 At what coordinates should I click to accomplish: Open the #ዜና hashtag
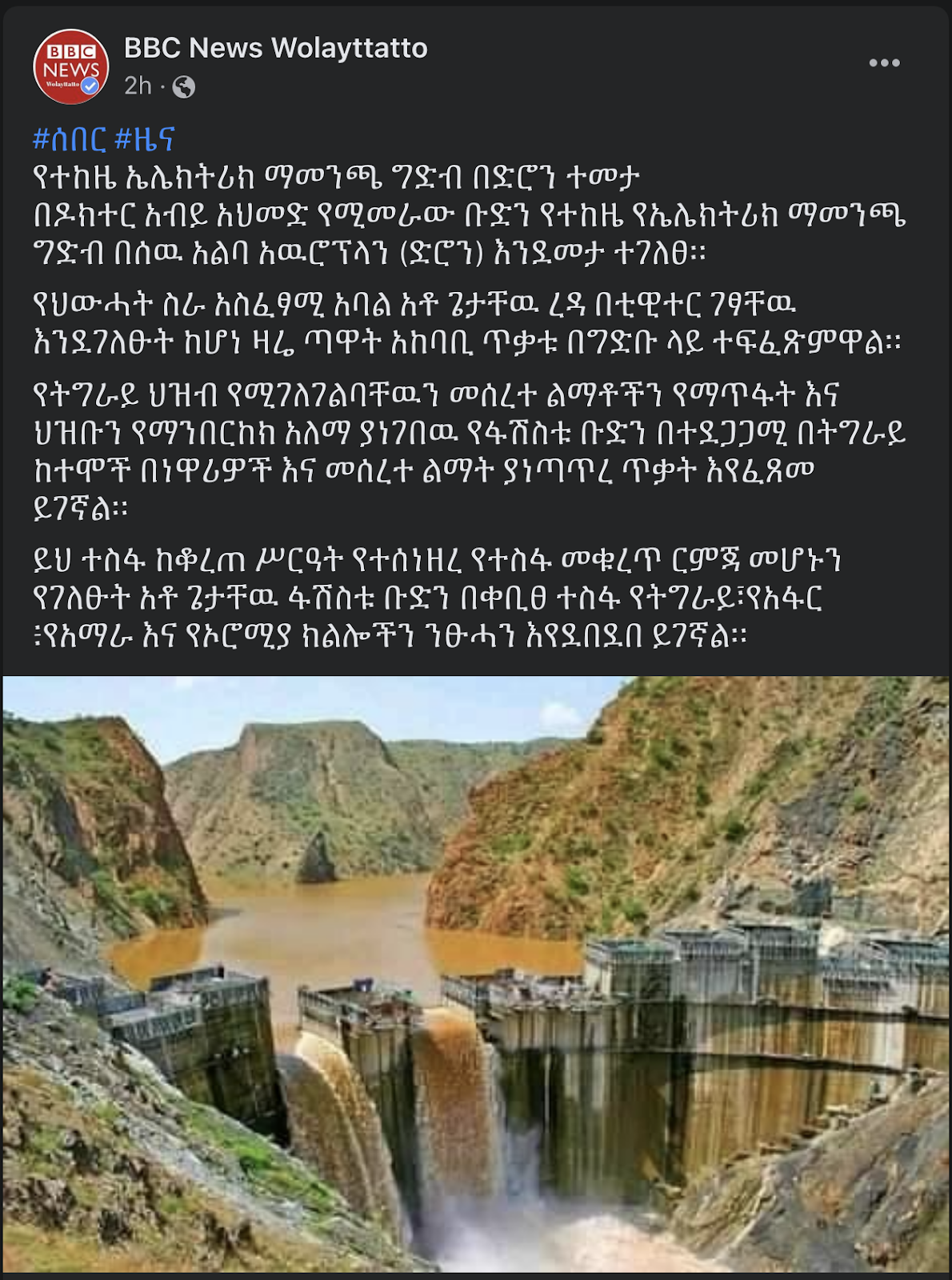click(x=144, y=139)
